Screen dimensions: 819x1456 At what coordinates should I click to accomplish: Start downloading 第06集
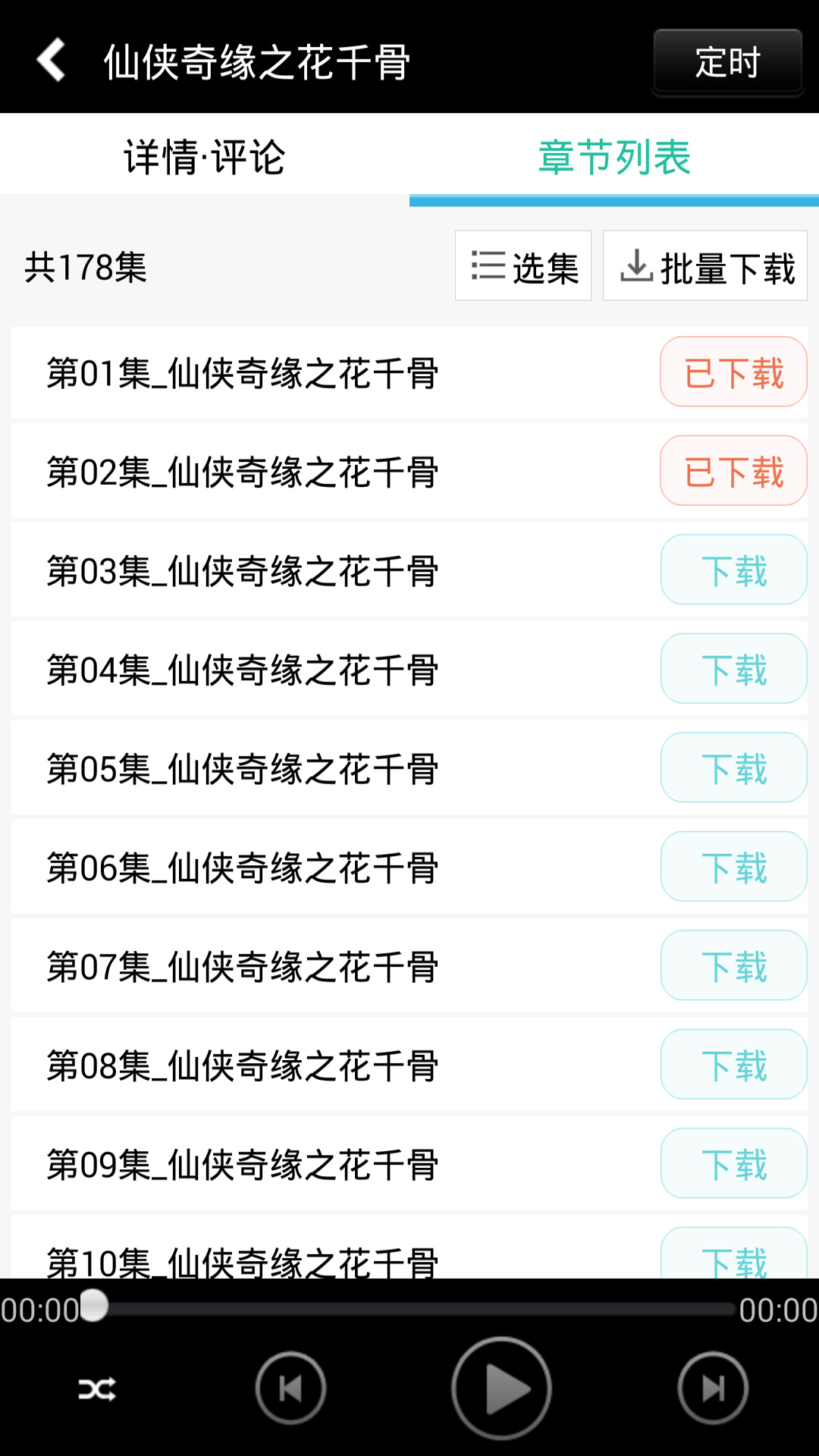point(733,867)
